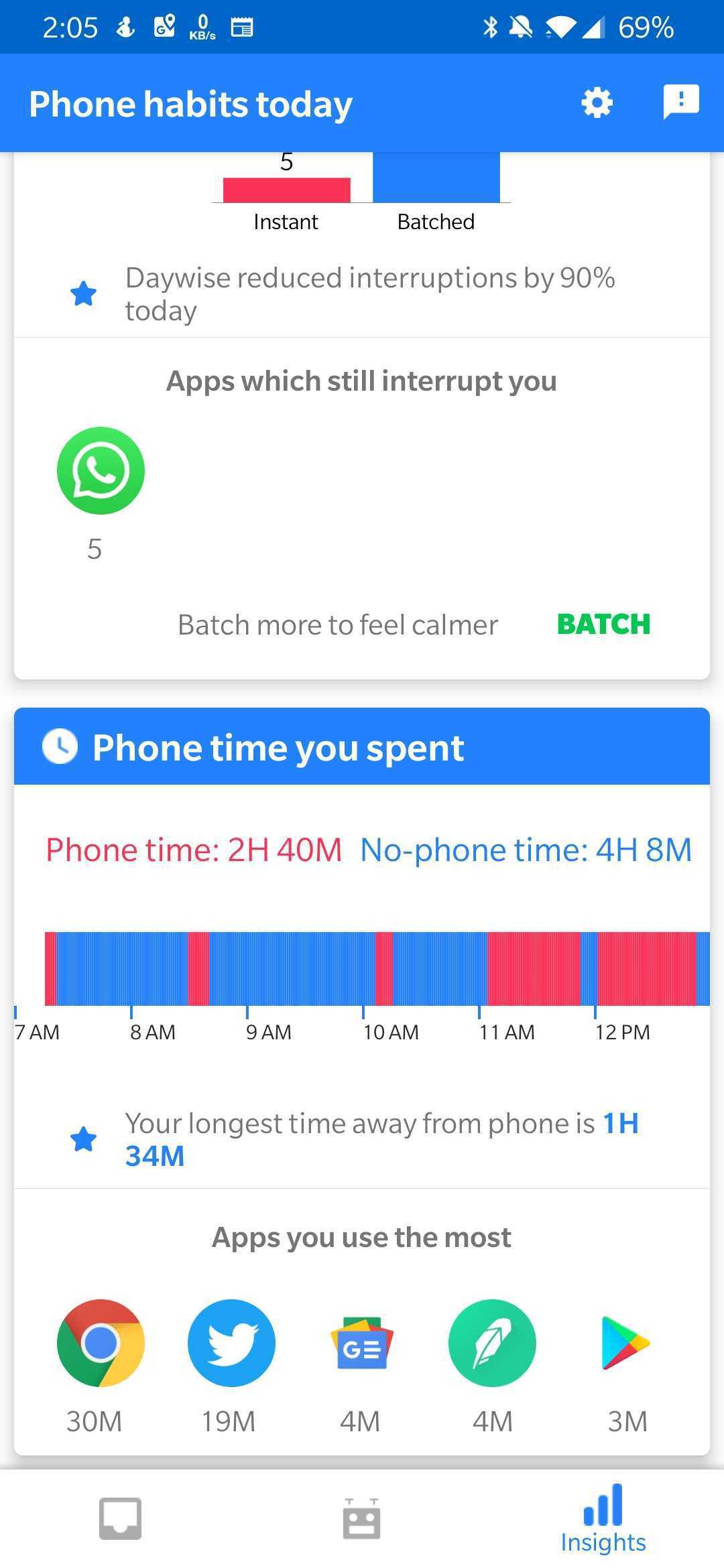Switch to the inbox tab
This screenshot has height=1568, width=724.
[x=121, y=1518]
